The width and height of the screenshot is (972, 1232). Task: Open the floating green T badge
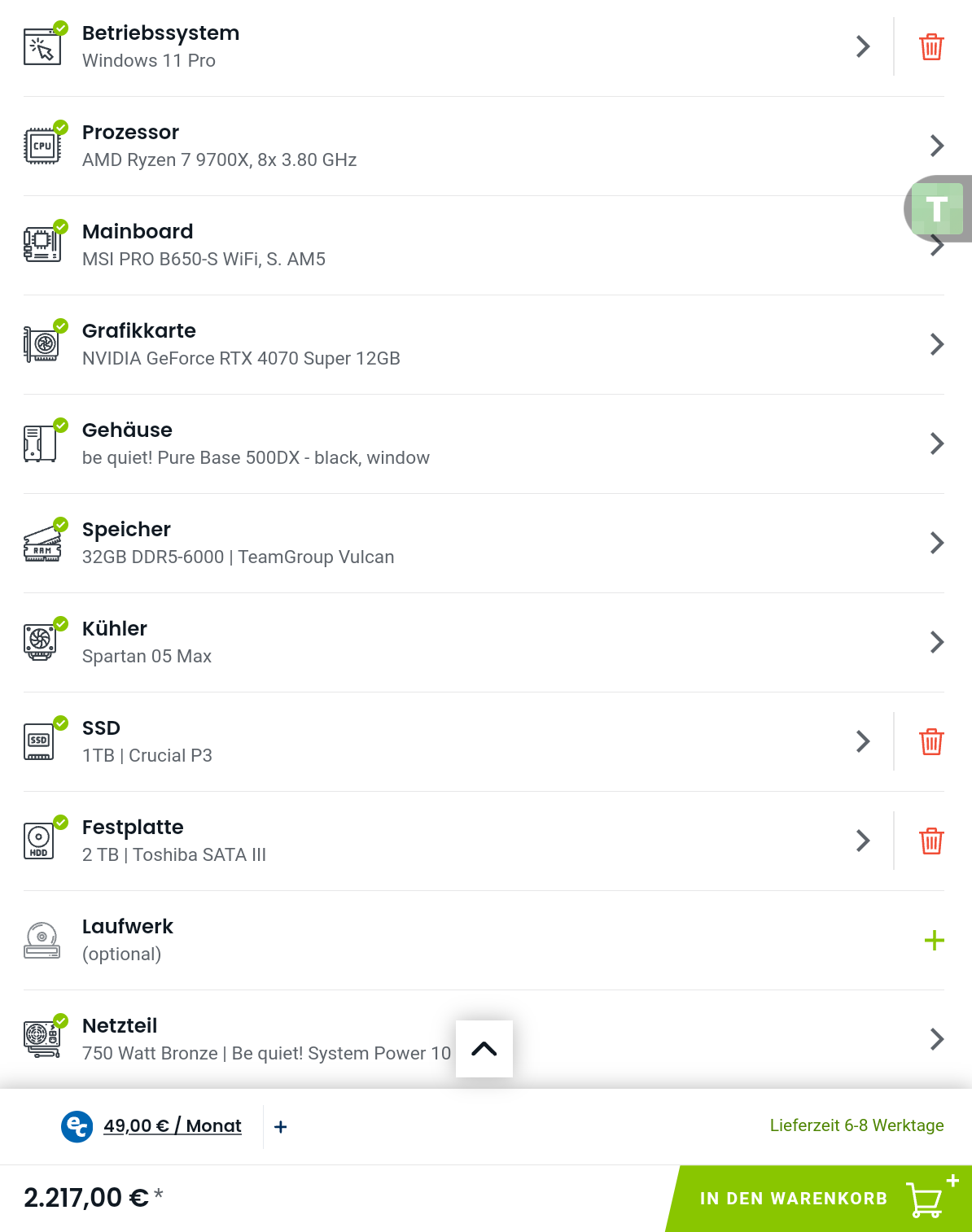click(x=938, y=209)
